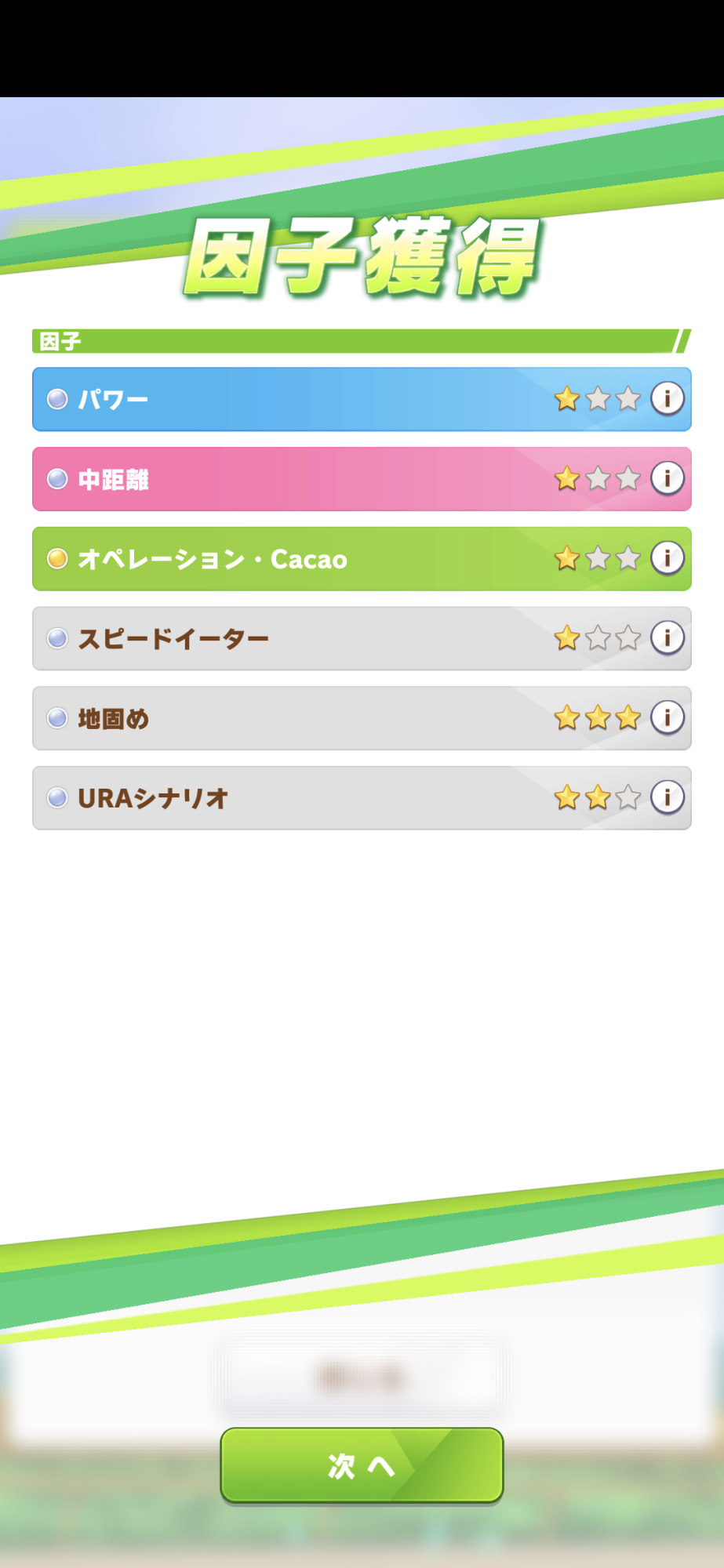Show details of オペレーション・Cacao factor
The height and width of the screenshot is (1568, 724).
point(668,558)
